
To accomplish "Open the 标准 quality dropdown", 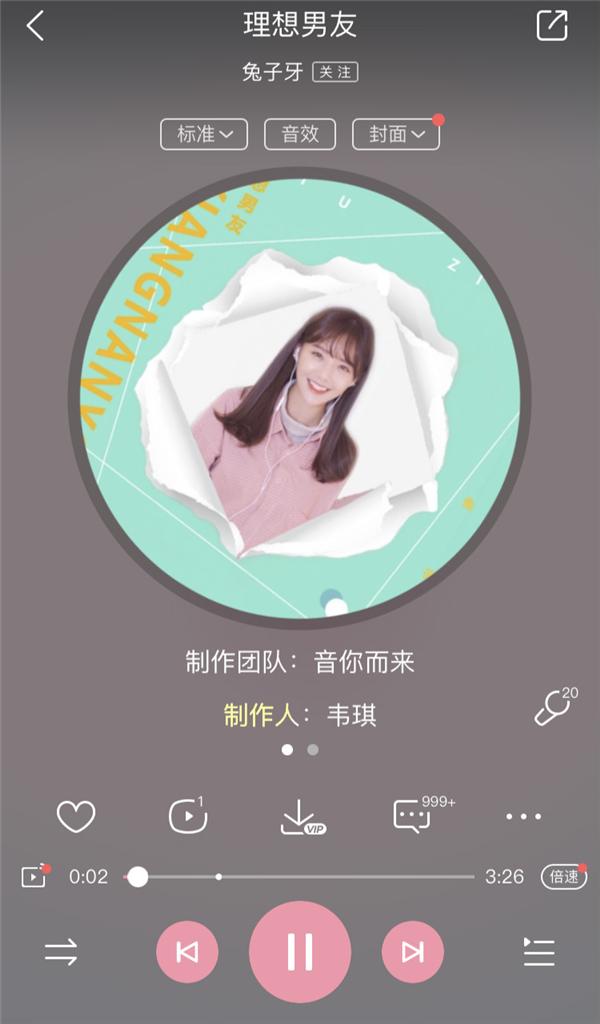I will [204, 134].
